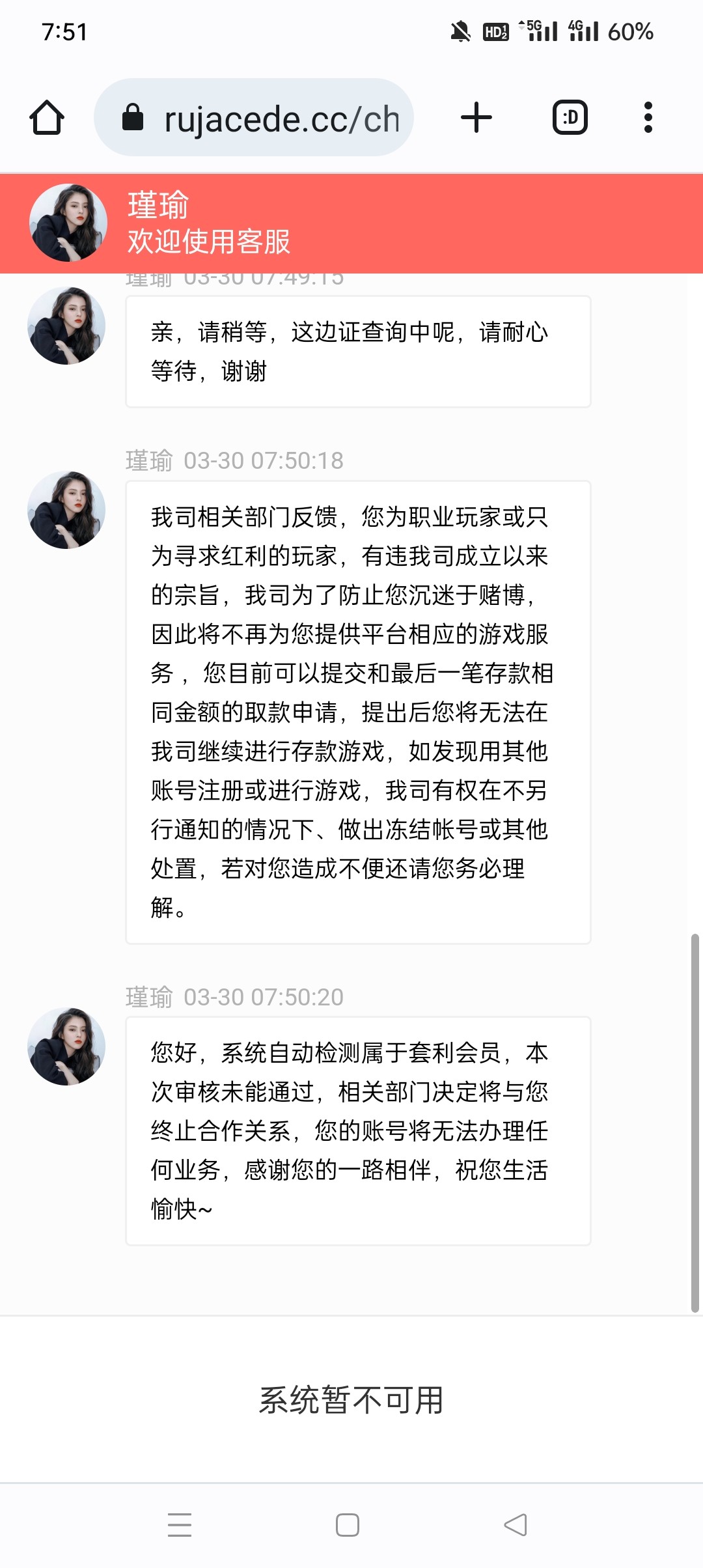
Task: Tap the padlock security icon in address bar
Action: (x=133, y=117)
